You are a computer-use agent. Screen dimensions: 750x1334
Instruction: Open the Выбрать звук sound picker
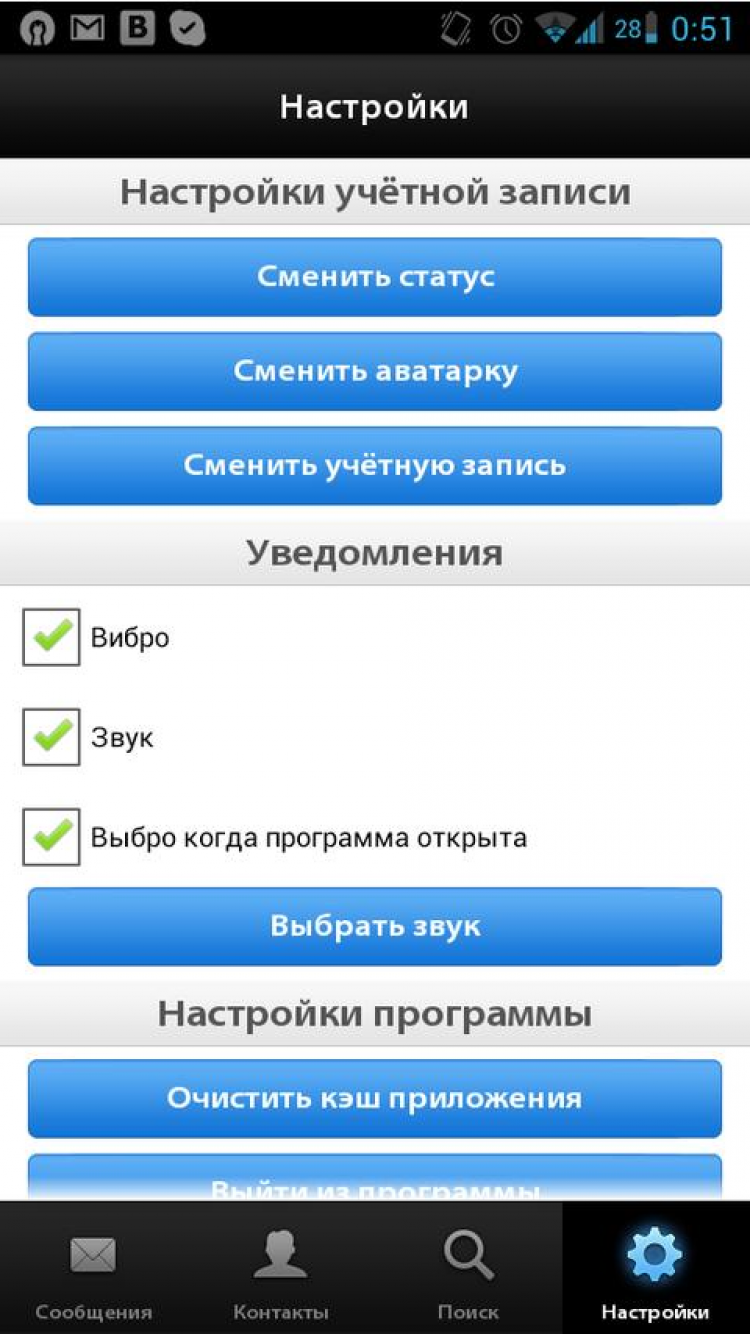[375, 926]
